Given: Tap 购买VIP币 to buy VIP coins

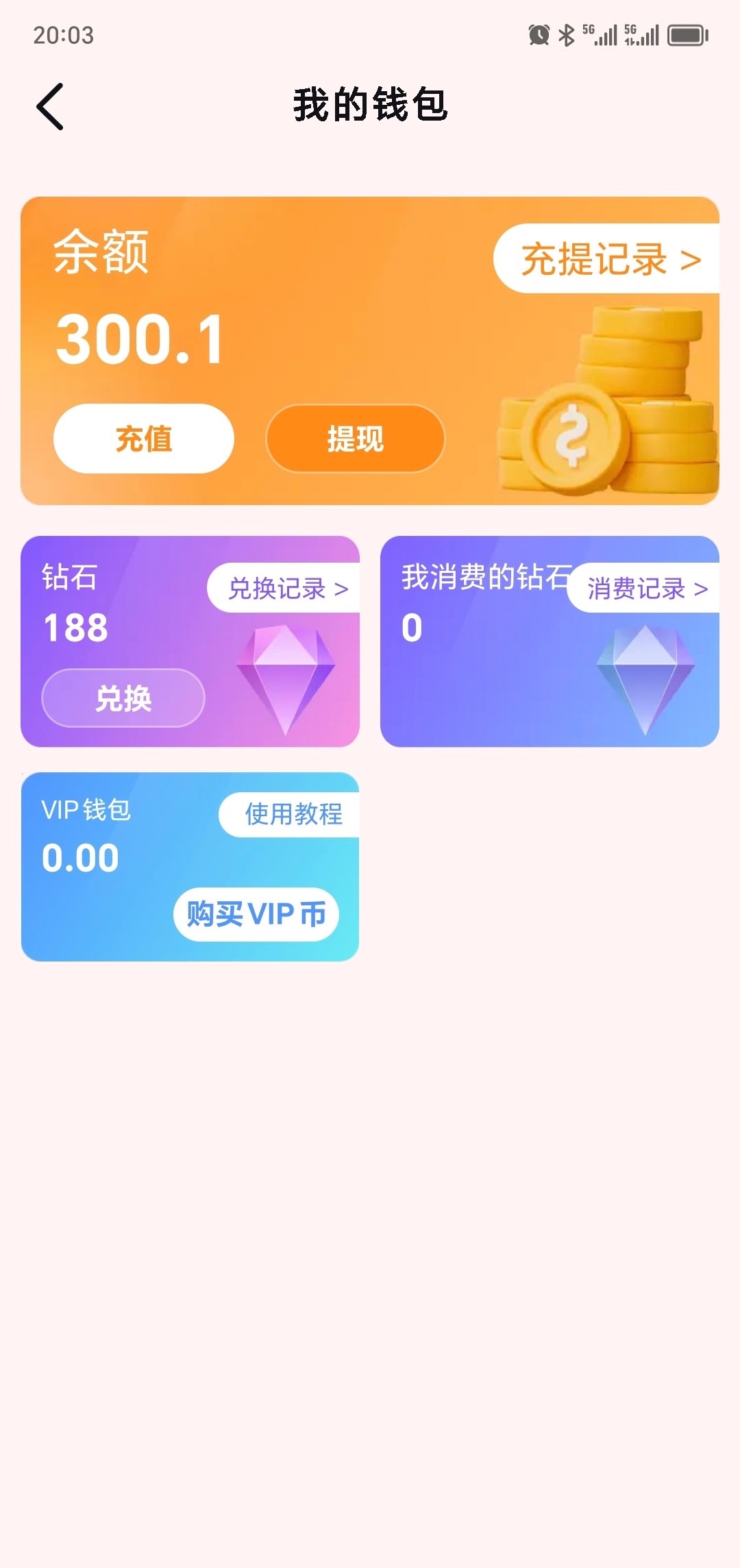Looking at the screenshot, I should pyautogui.click(x=256, y=914).
